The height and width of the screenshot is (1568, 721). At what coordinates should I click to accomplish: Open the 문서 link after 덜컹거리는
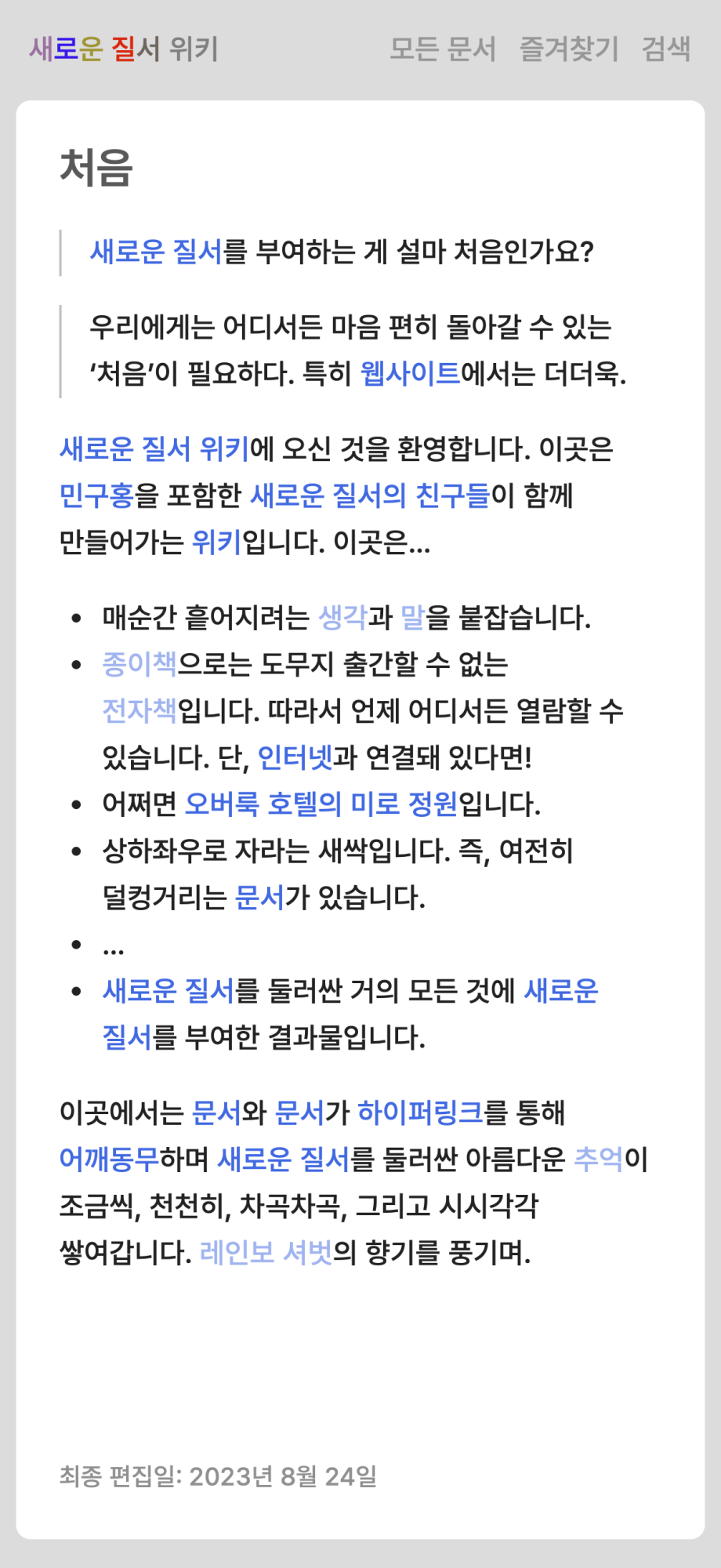259,898
